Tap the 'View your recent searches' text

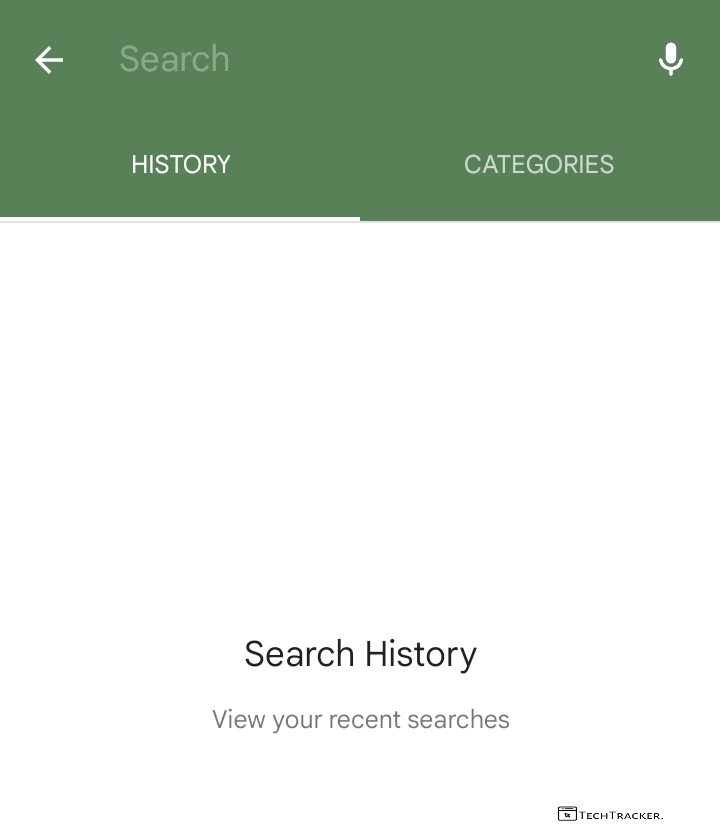point(360,719)
